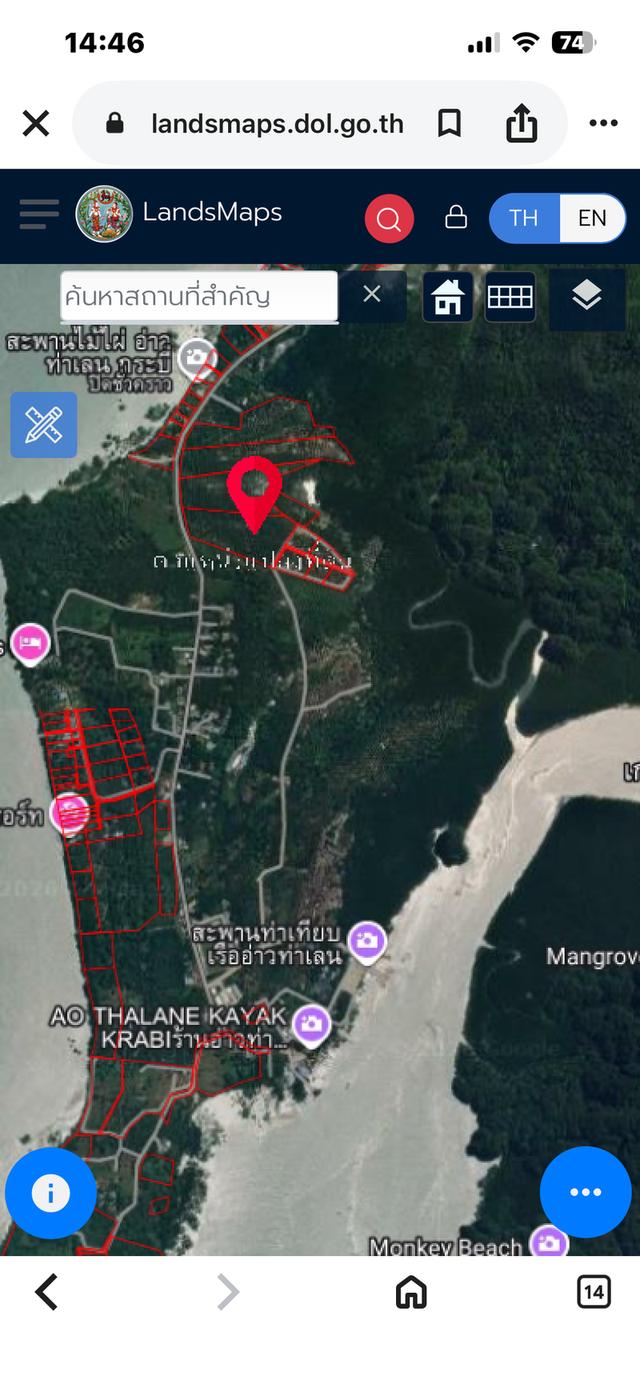Close the browser tab with X
Viewport: 640px width, 1384px height.
coord(36,124)
